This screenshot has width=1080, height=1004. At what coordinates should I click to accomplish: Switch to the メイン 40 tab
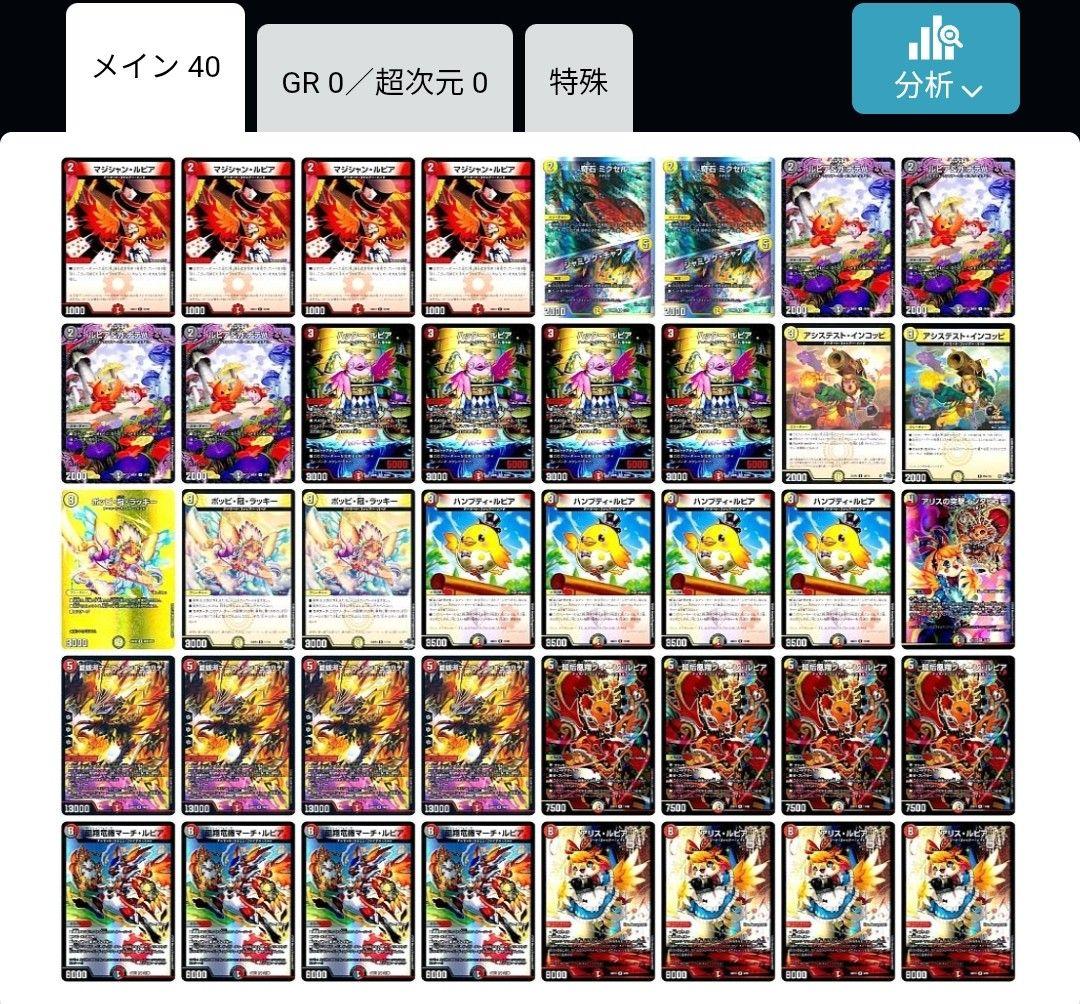155,68
